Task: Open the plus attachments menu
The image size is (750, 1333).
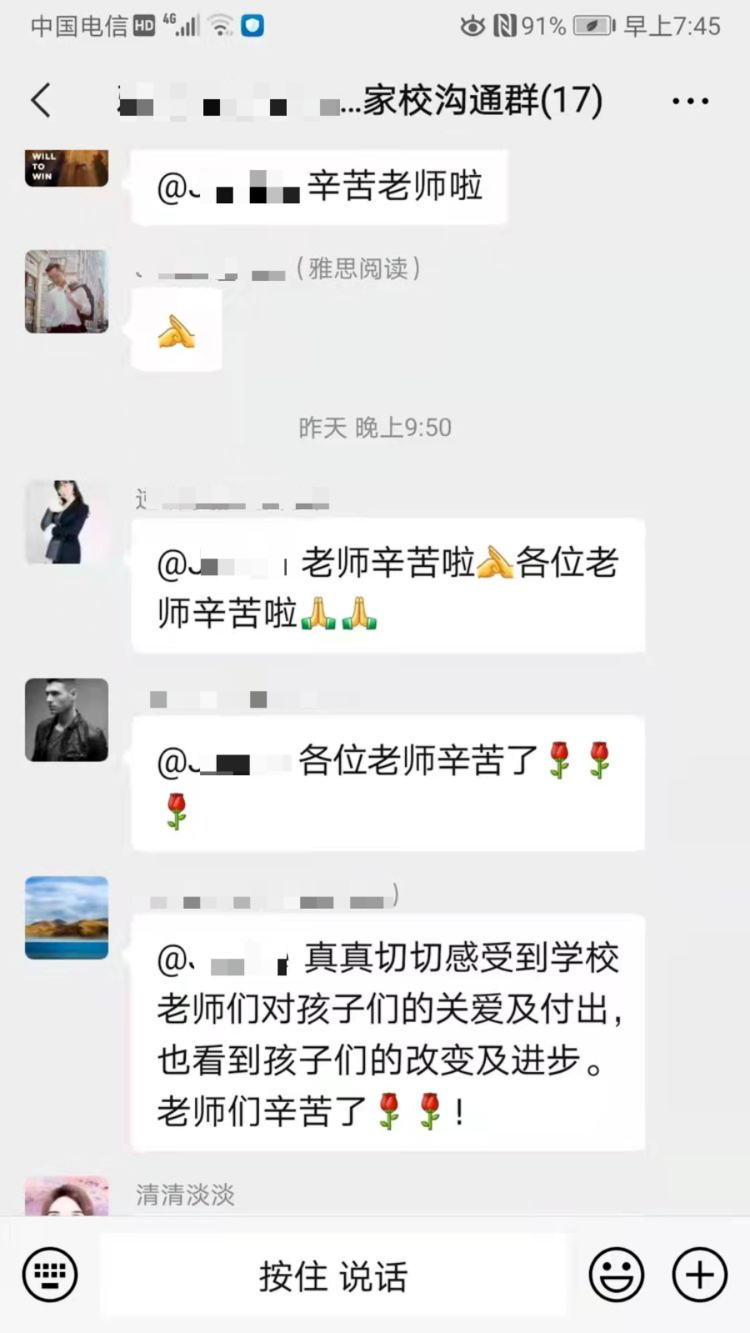Action: [699, 1275]
